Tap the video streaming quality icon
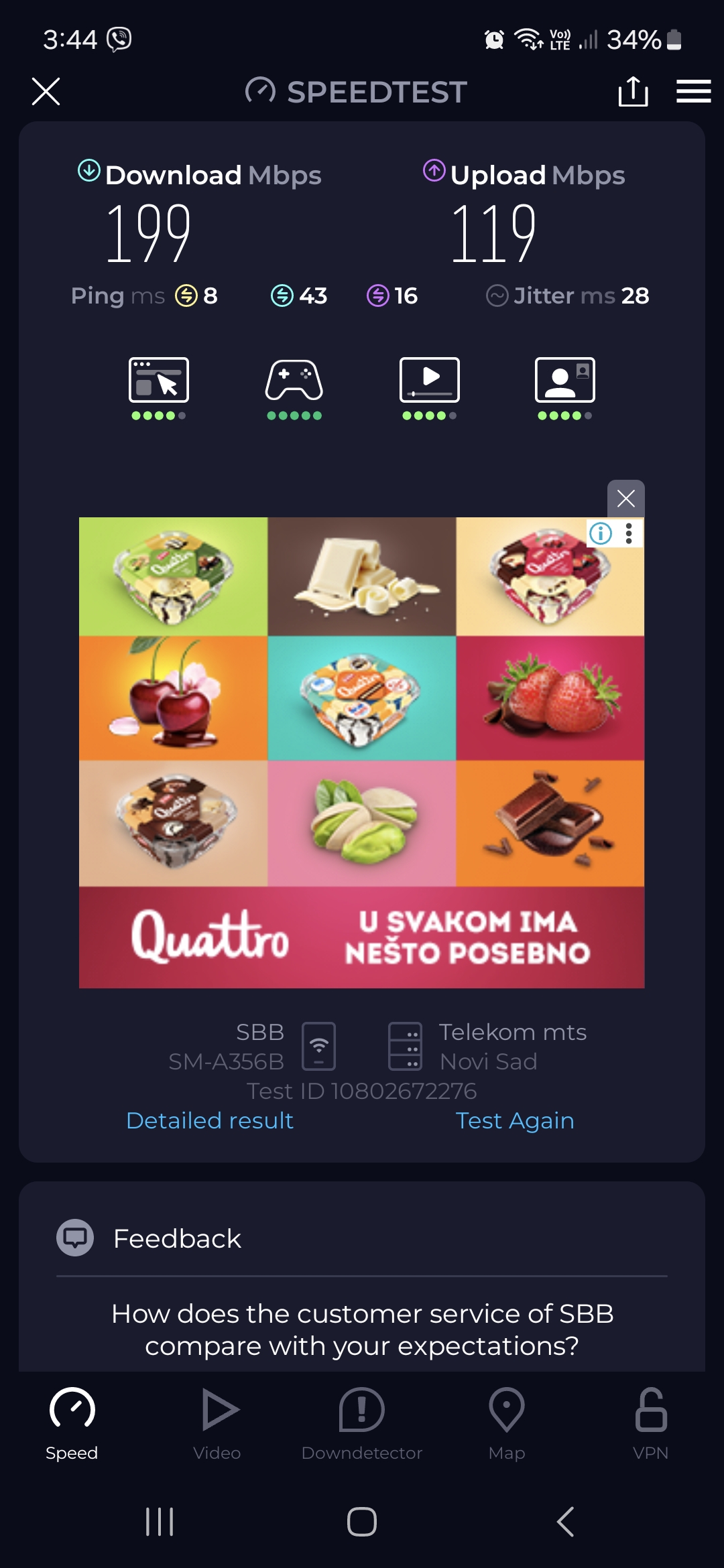The height and width of the screenshot is (1568, 724). pos(430,381)
